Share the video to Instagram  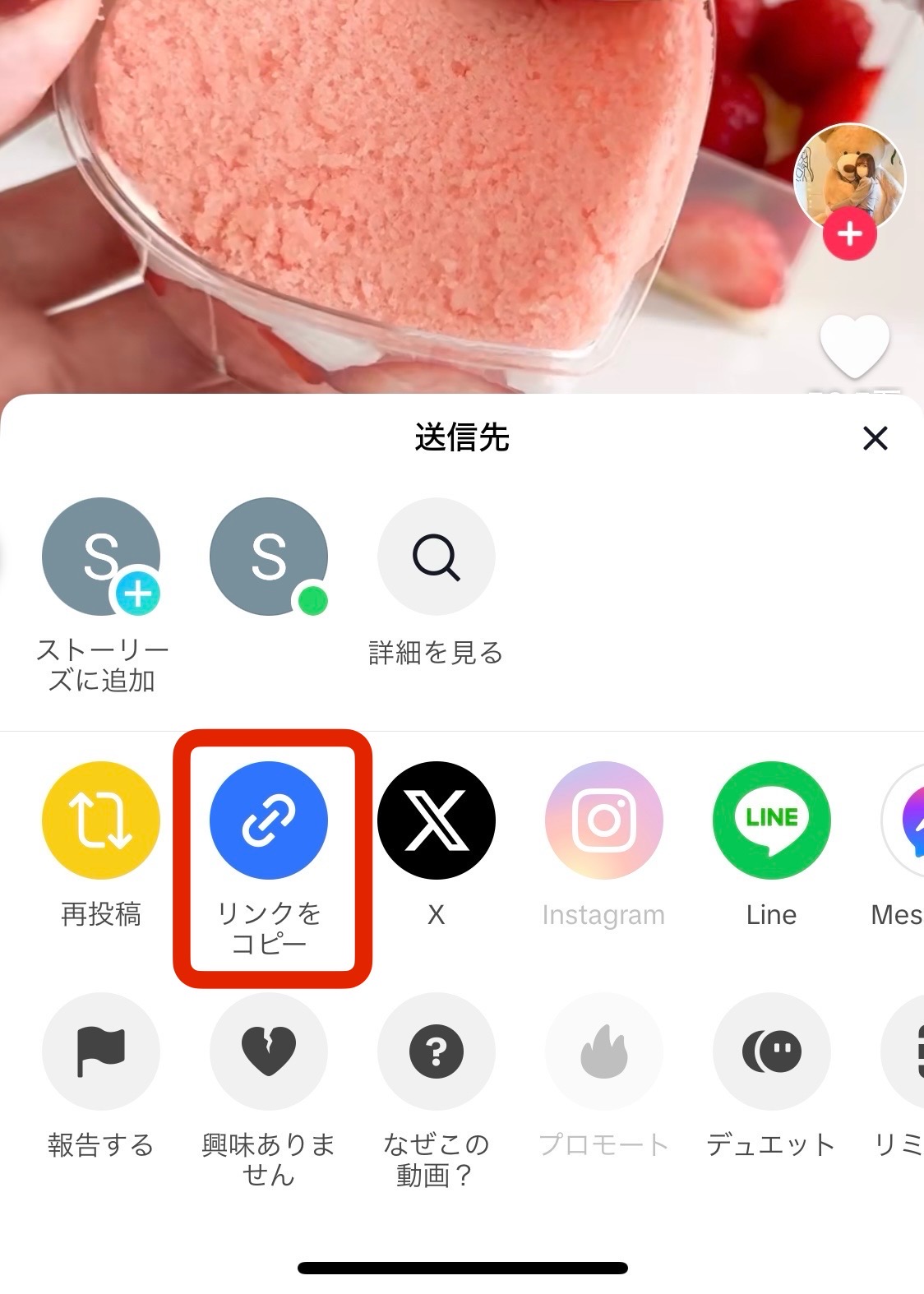[603, 820]
